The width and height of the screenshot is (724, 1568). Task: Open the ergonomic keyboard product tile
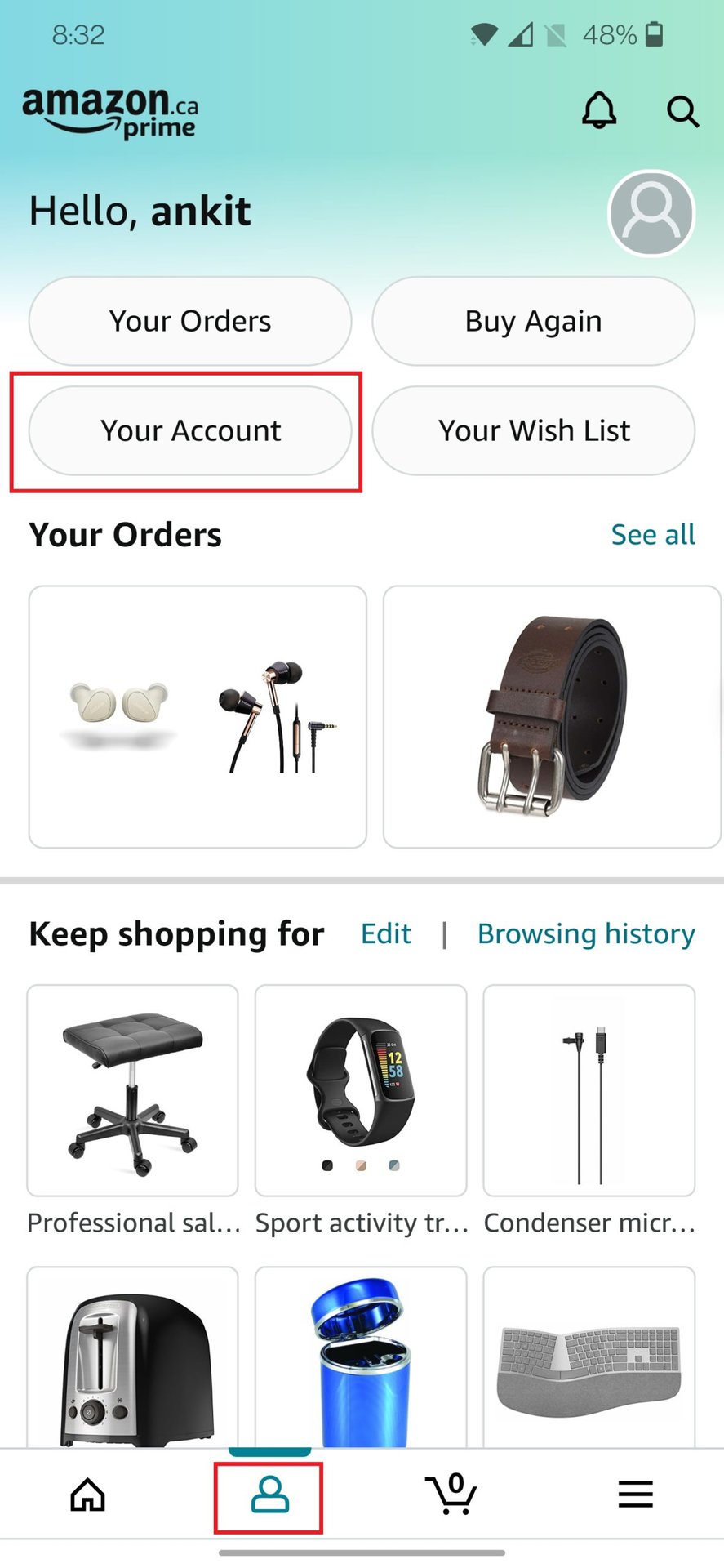coord(589,1360)
